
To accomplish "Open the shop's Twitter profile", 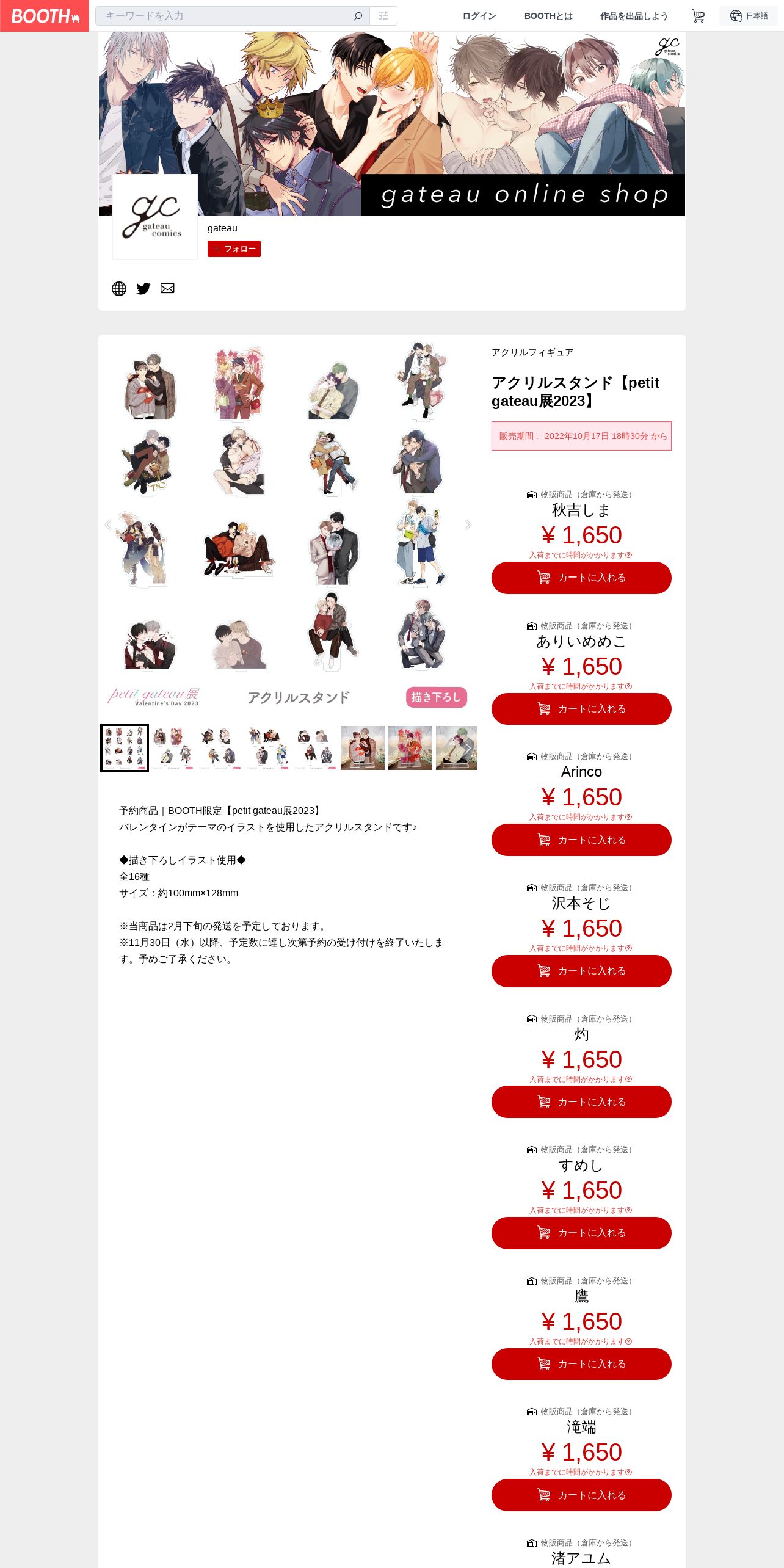I will (143, 288).
